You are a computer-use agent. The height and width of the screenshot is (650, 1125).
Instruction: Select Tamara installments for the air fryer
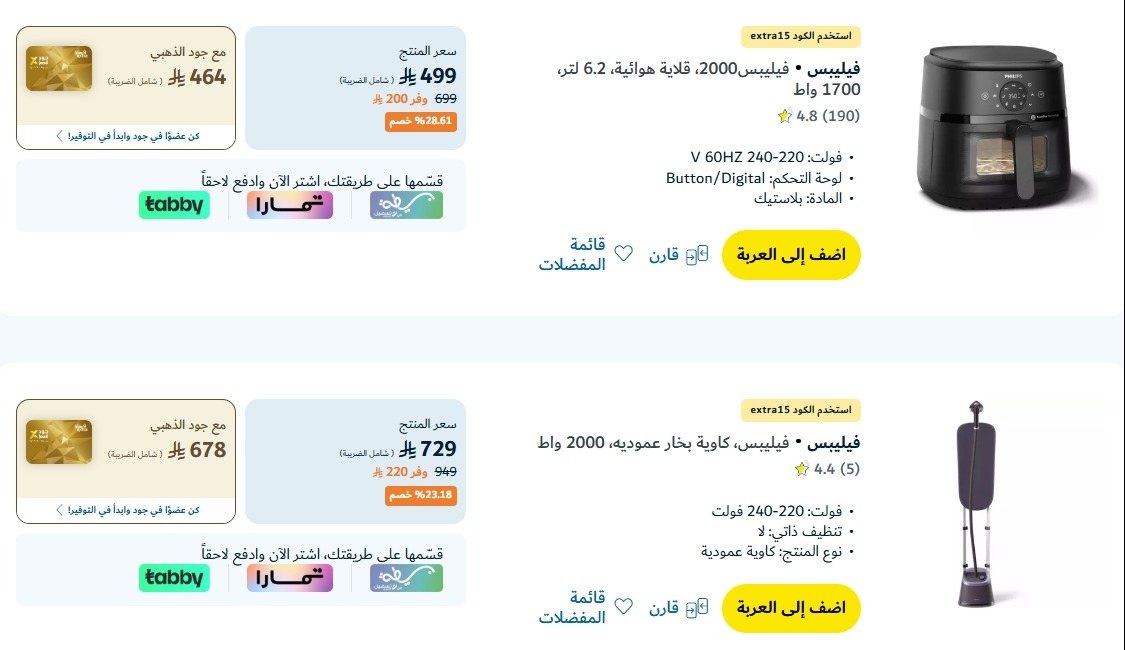point(290,205)
